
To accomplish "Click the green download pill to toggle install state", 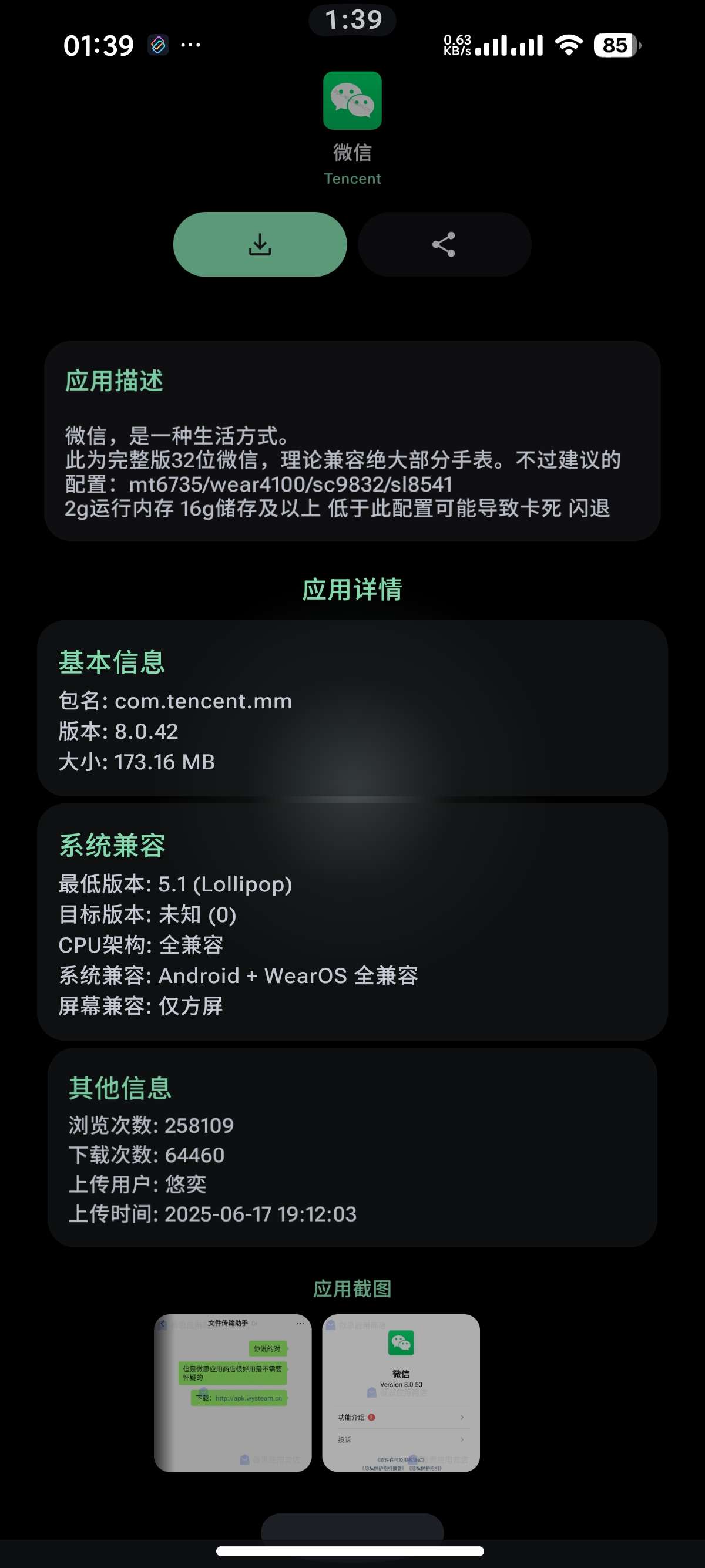I will (x=260, y=244).
